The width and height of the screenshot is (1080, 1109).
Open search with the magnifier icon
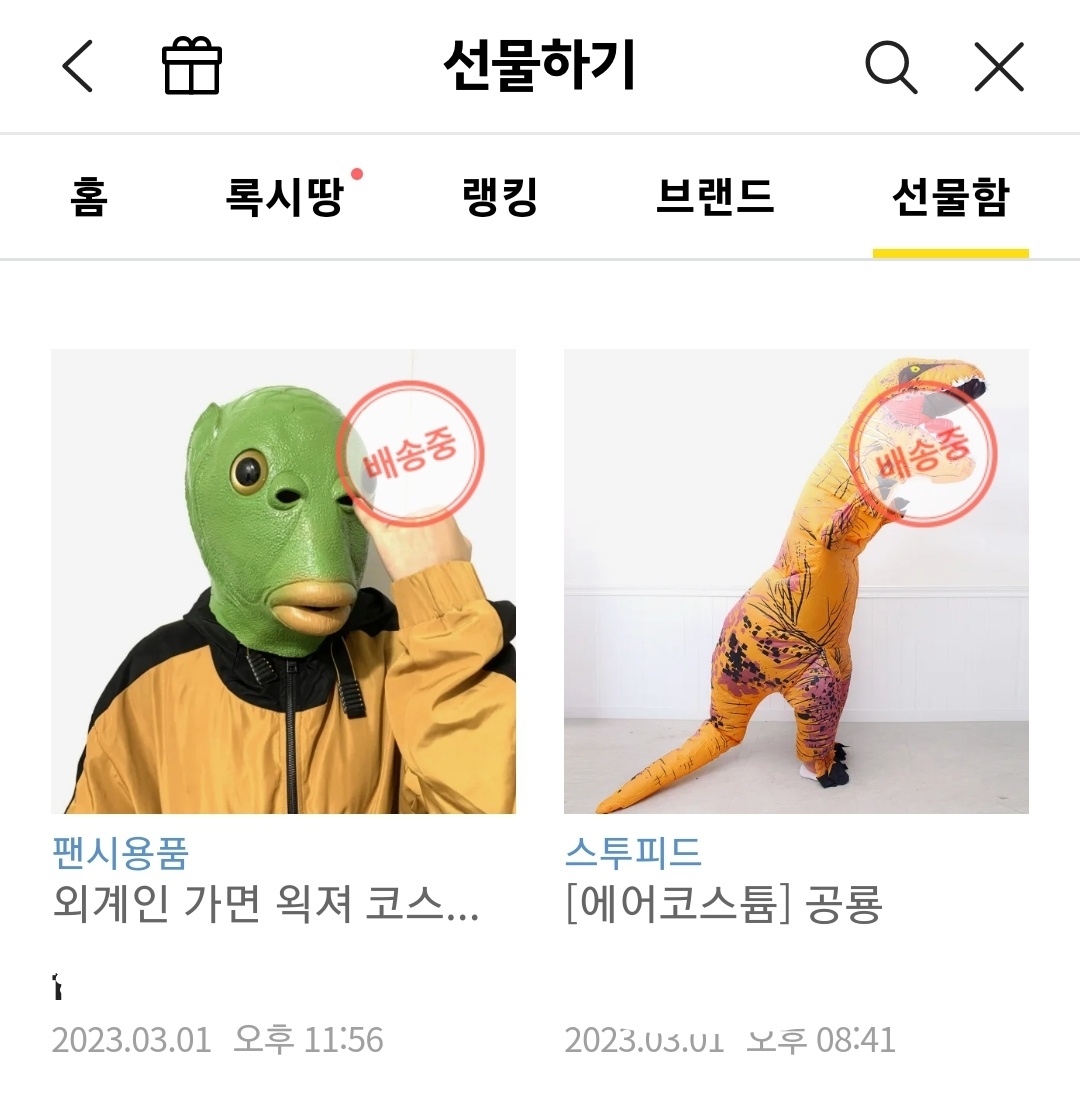[890, 67]
